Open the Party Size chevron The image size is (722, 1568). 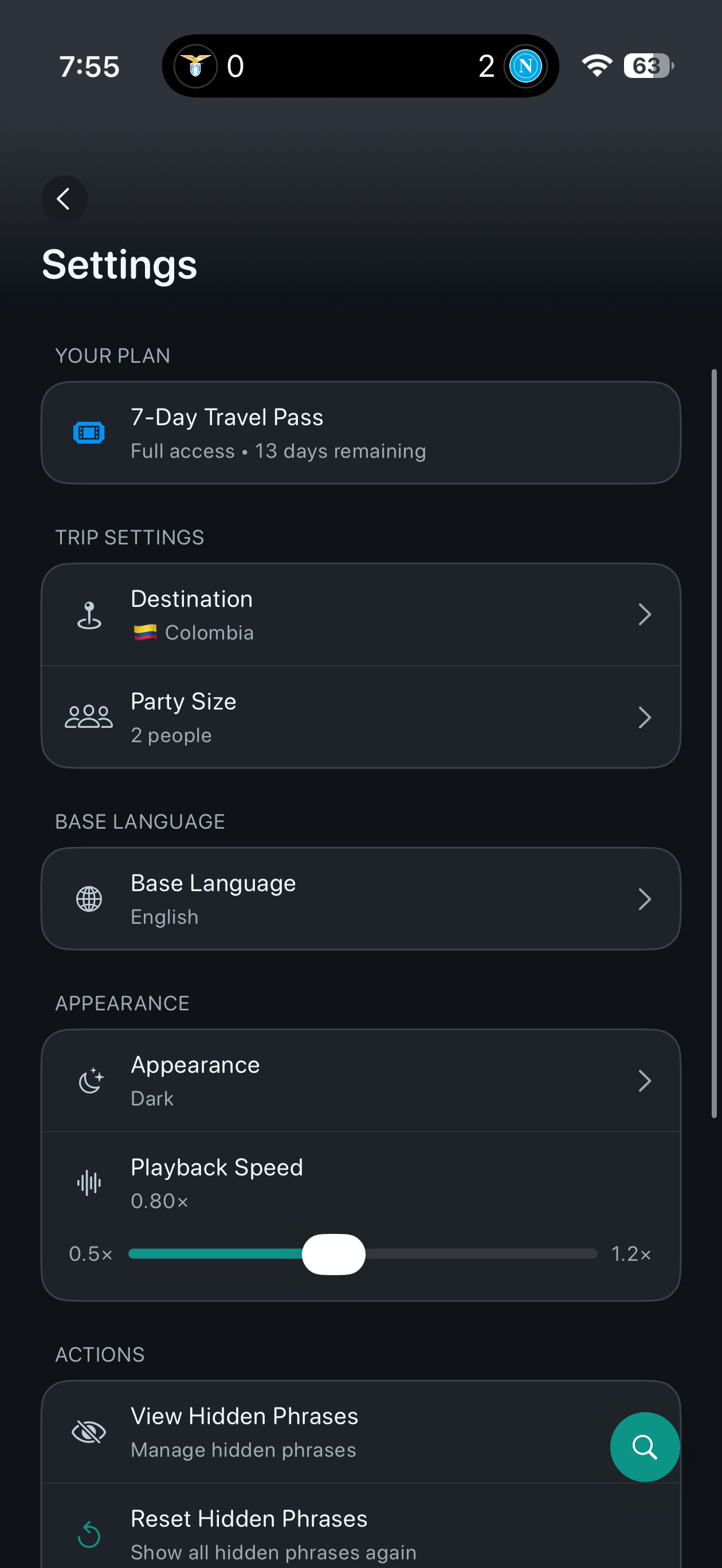645,716
